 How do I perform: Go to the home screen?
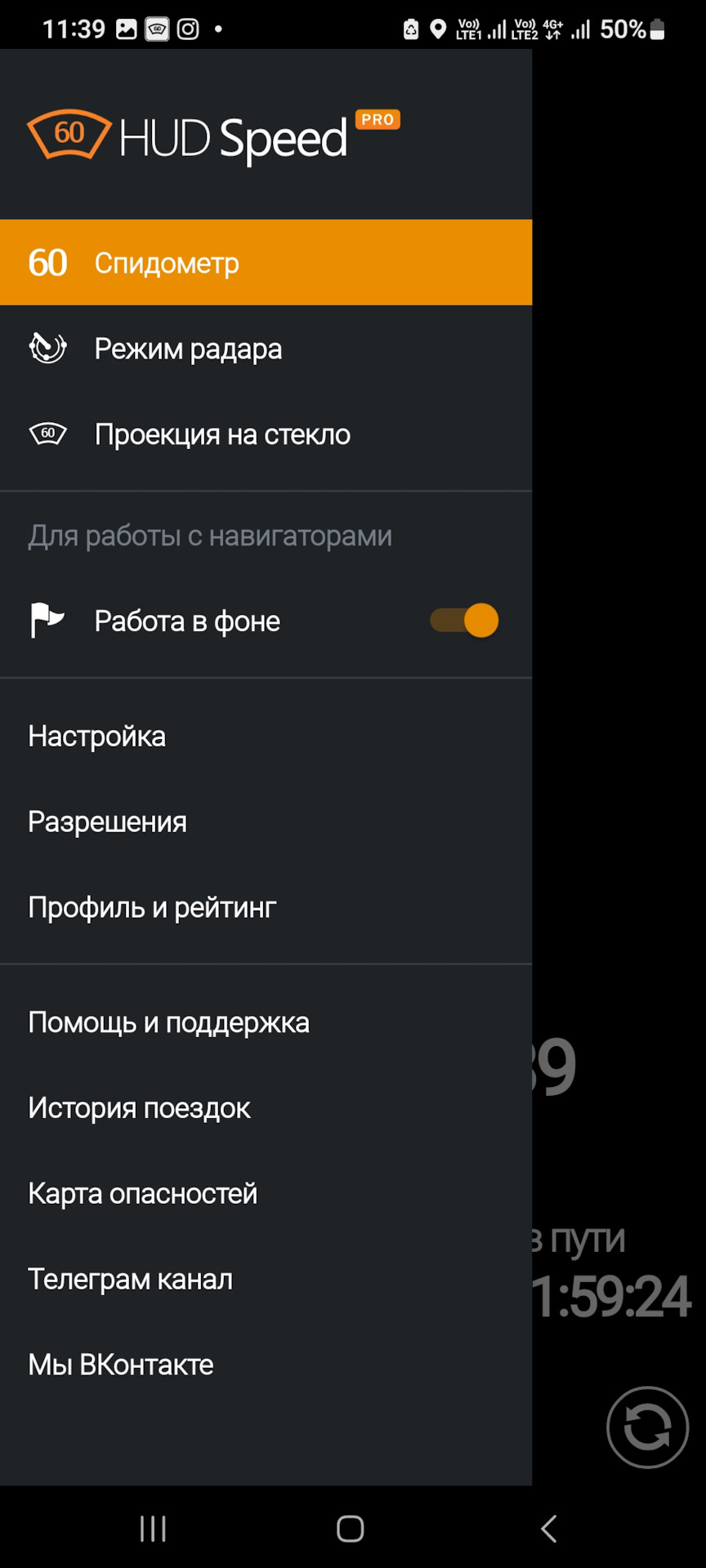point(351,1529)
